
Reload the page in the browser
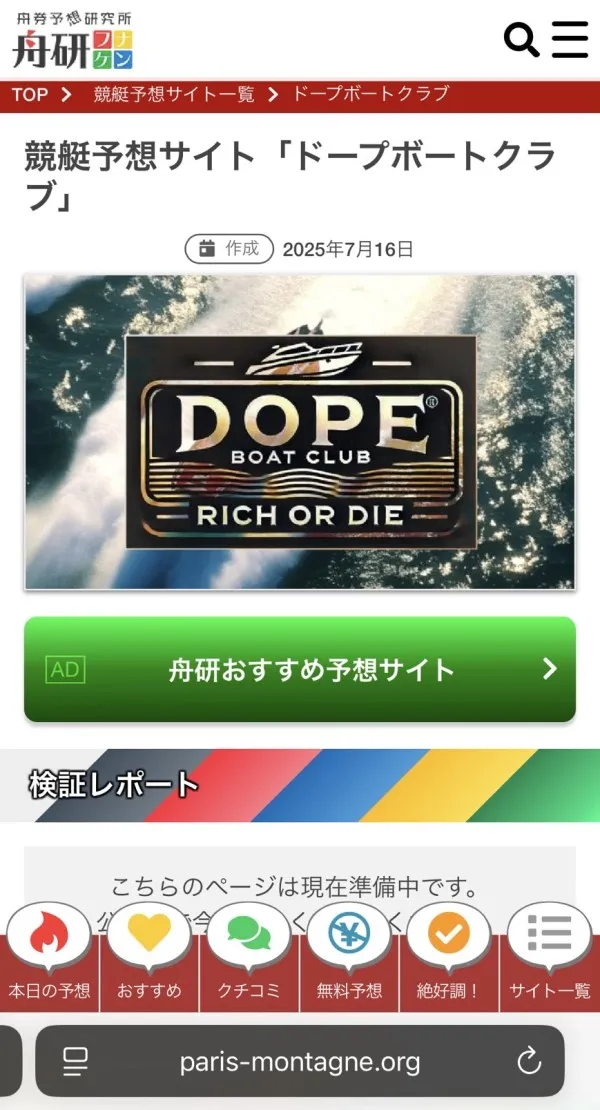coord(529,1061)
